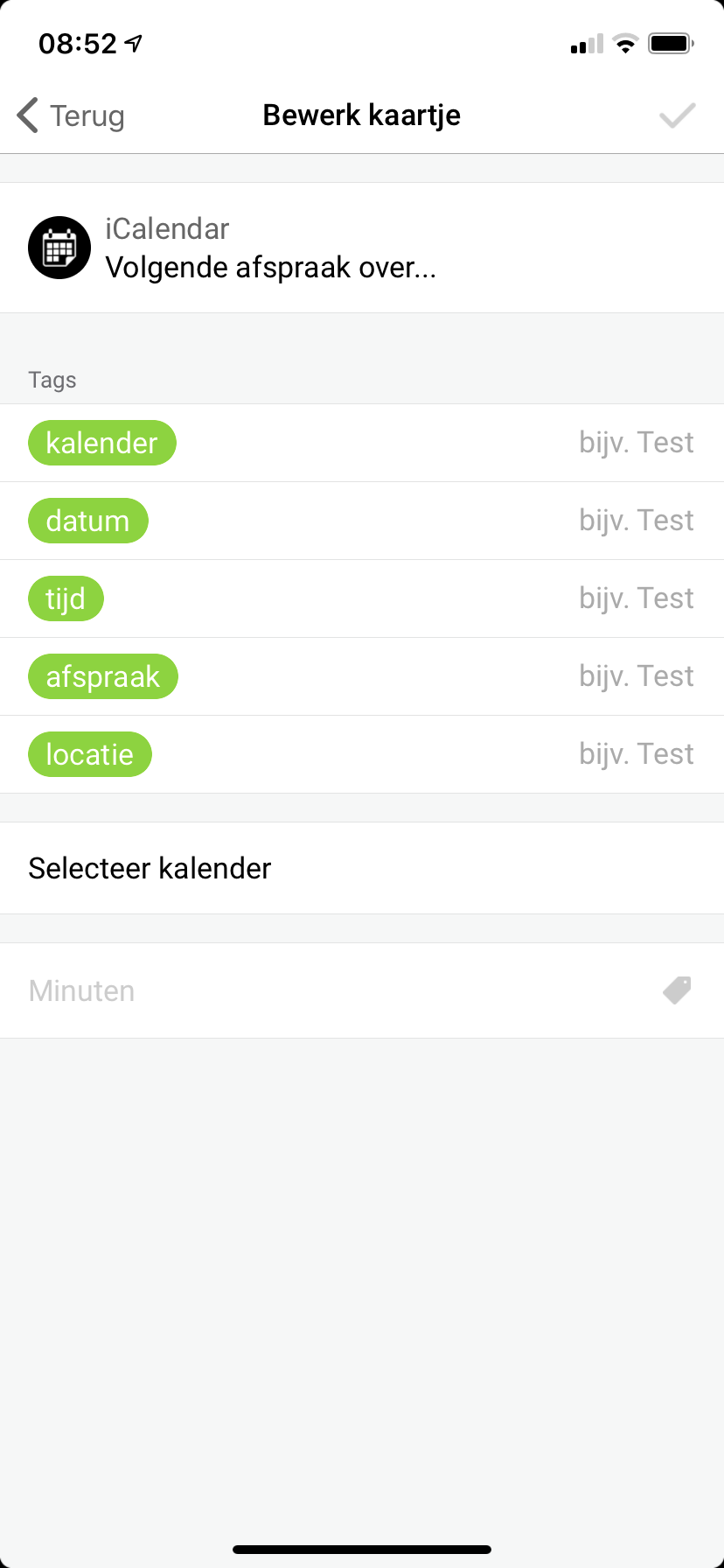This screenshot has width=724, height=1568.
Task: Confirm the card with the checkmark
Action: 677,115
